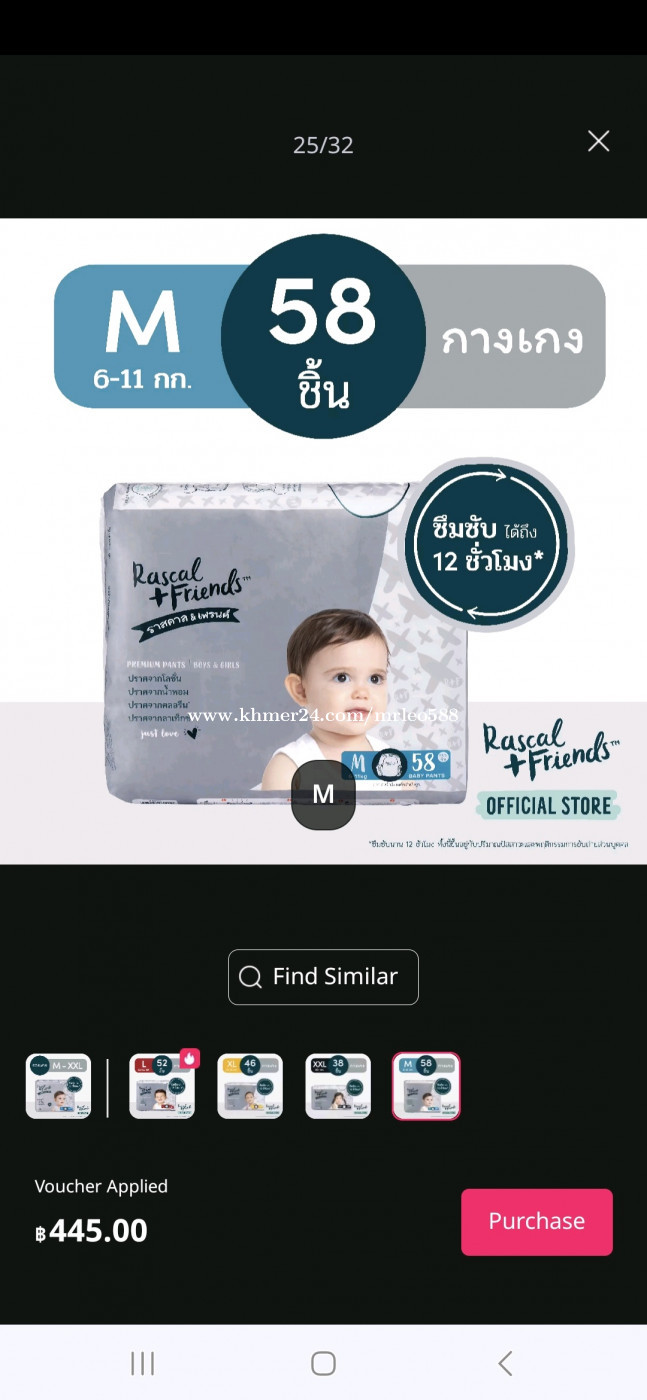View the XXL 38-piece variant thumbnail
Image resolution: width=647 pixels, height=1400 pixels.
(x=338, y=1086)
